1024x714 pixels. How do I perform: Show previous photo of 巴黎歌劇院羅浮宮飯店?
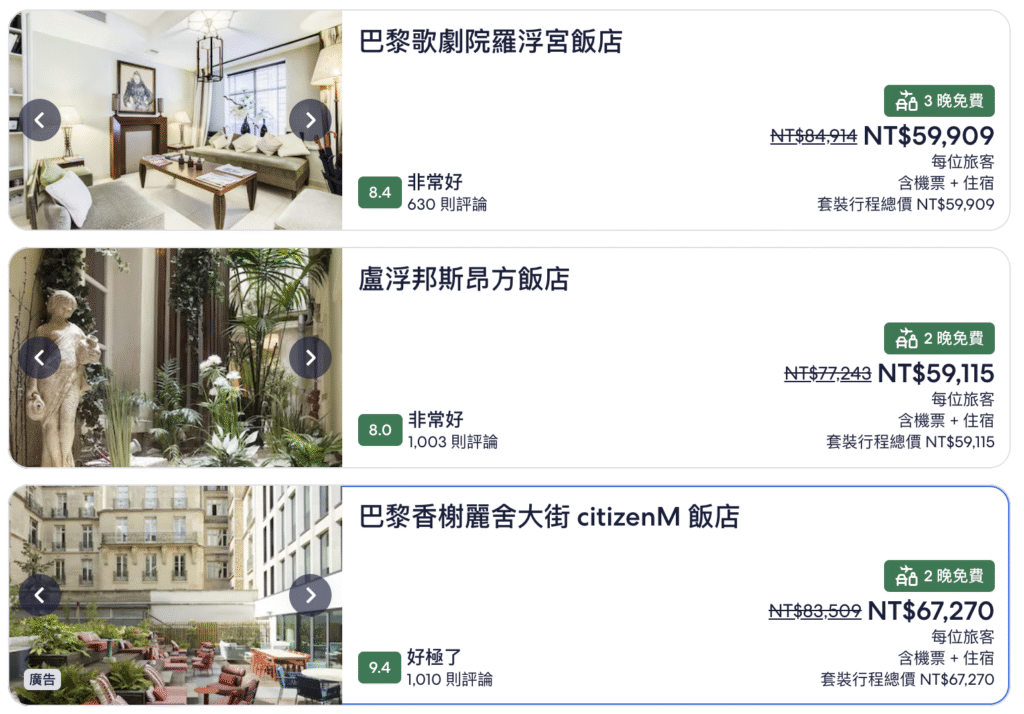40,120
